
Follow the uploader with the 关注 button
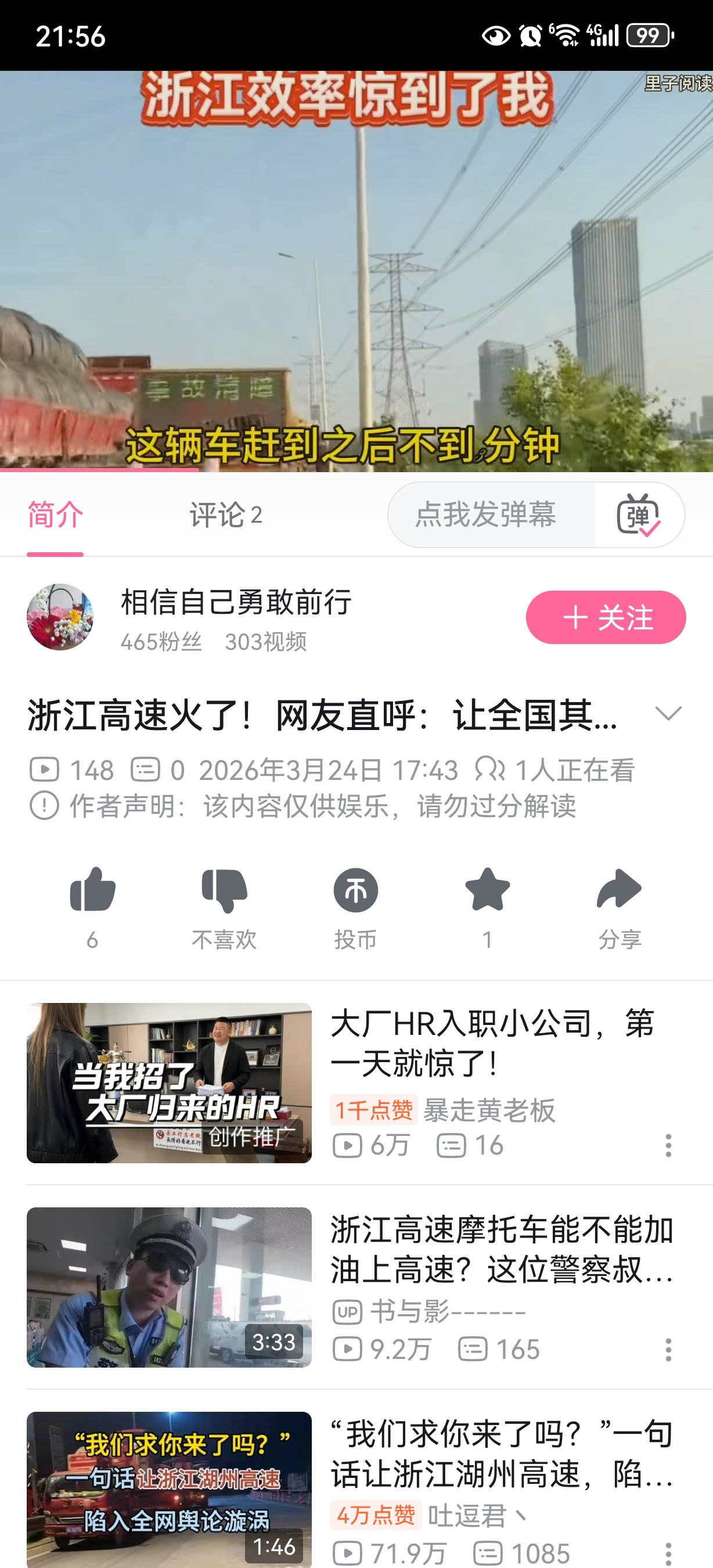pyautogui.click(x=606, y=617)
